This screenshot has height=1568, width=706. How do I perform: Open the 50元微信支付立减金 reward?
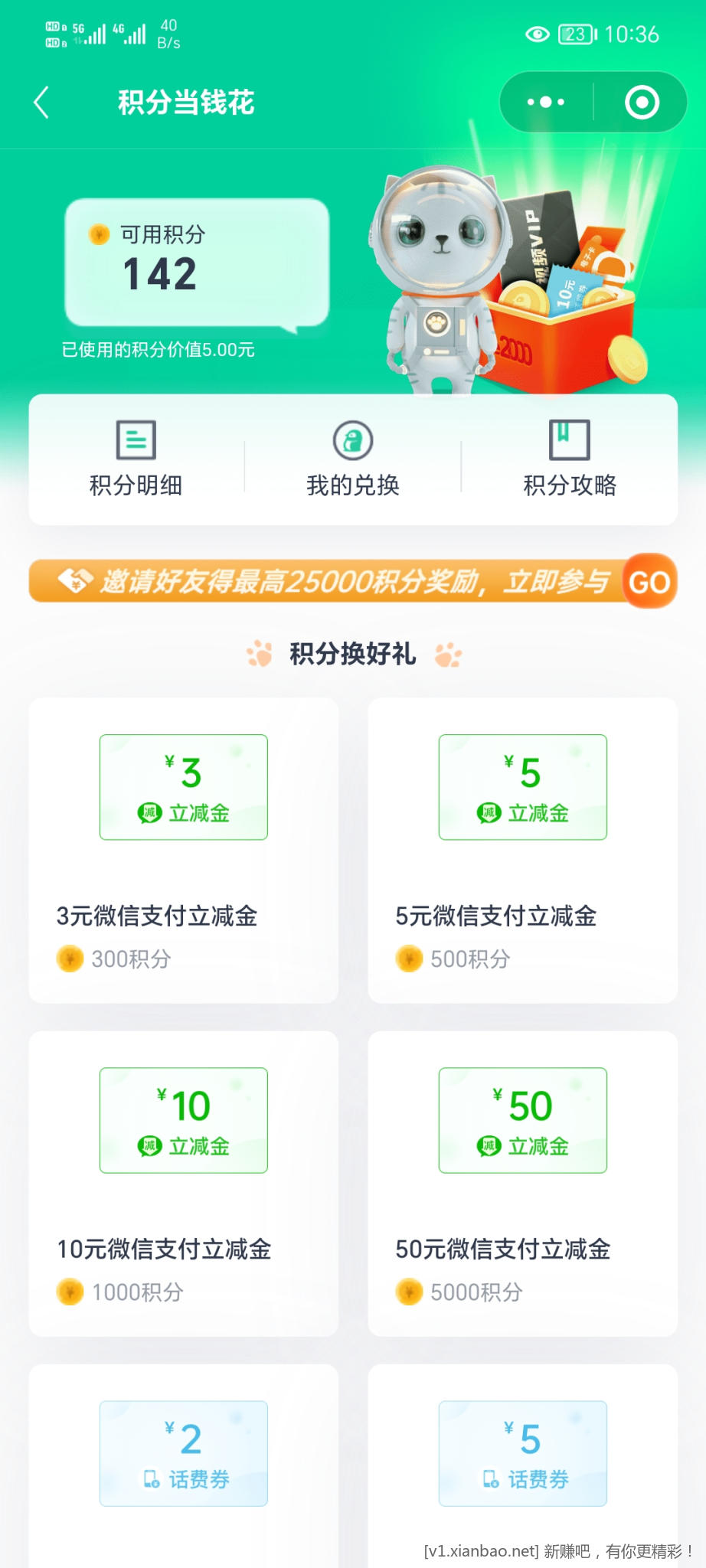click(x=523, y=1183)
